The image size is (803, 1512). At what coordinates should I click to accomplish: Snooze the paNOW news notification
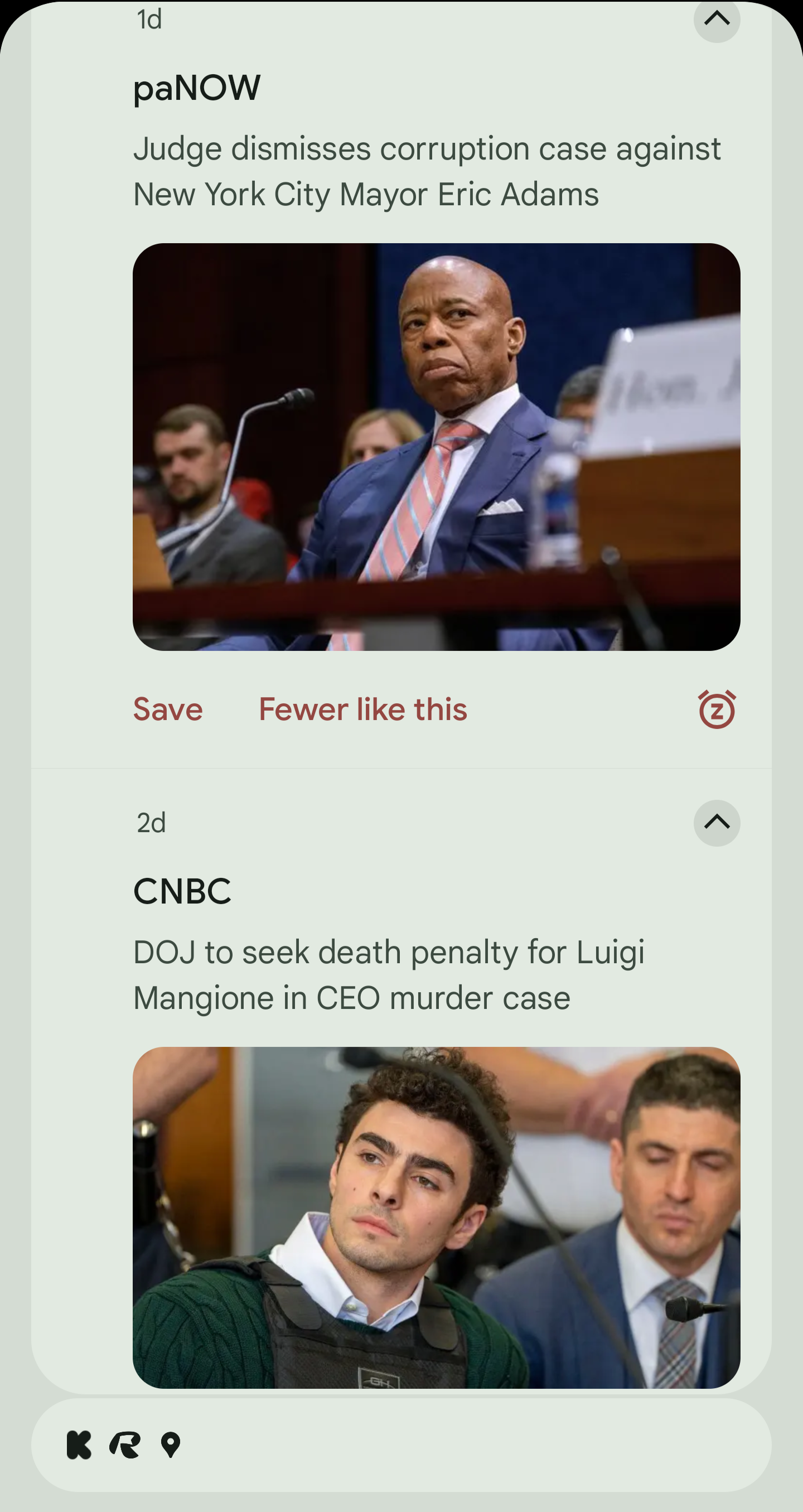716,709
